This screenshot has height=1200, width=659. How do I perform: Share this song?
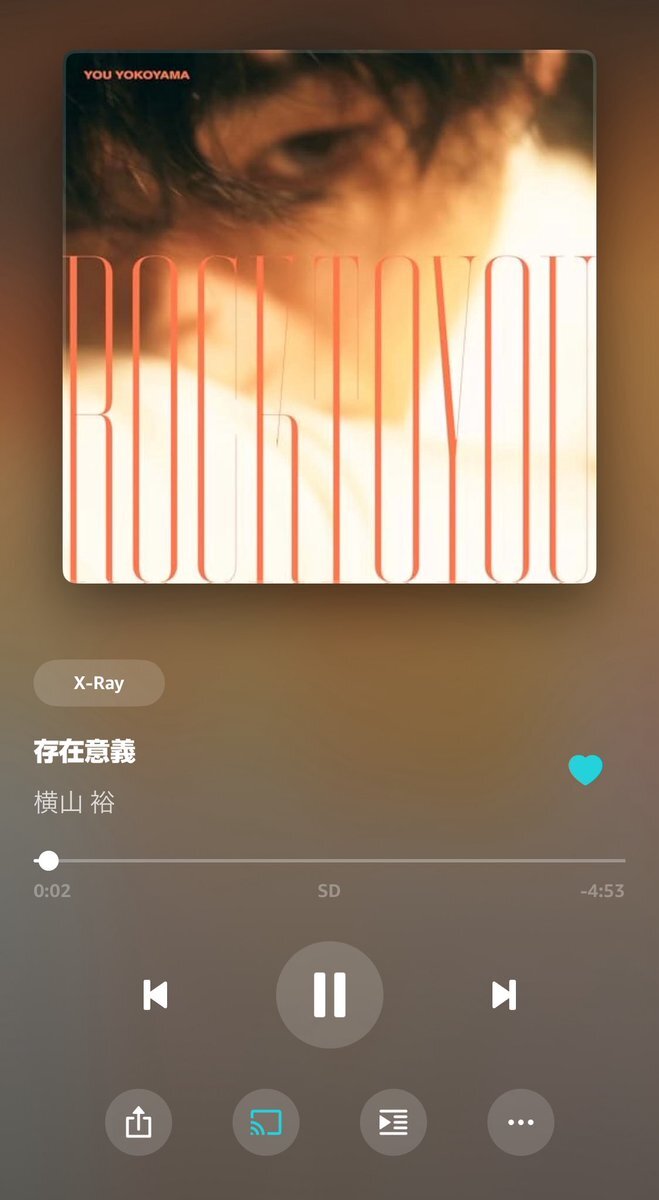tap(138, 1123)
